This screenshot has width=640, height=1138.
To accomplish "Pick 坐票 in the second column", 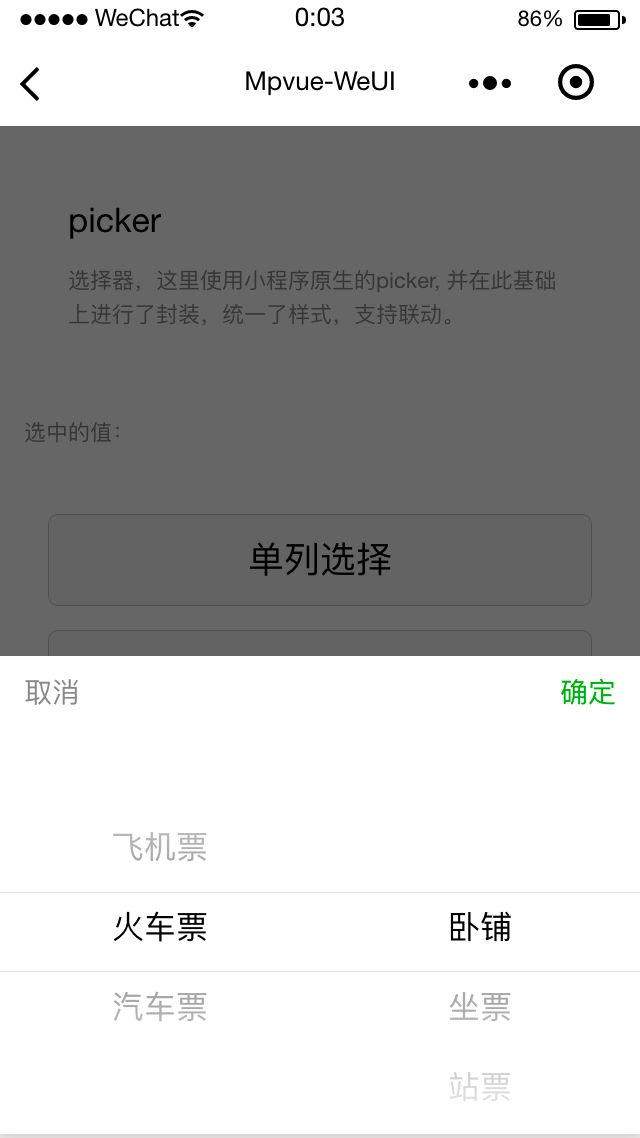I will click(480, 1007).
